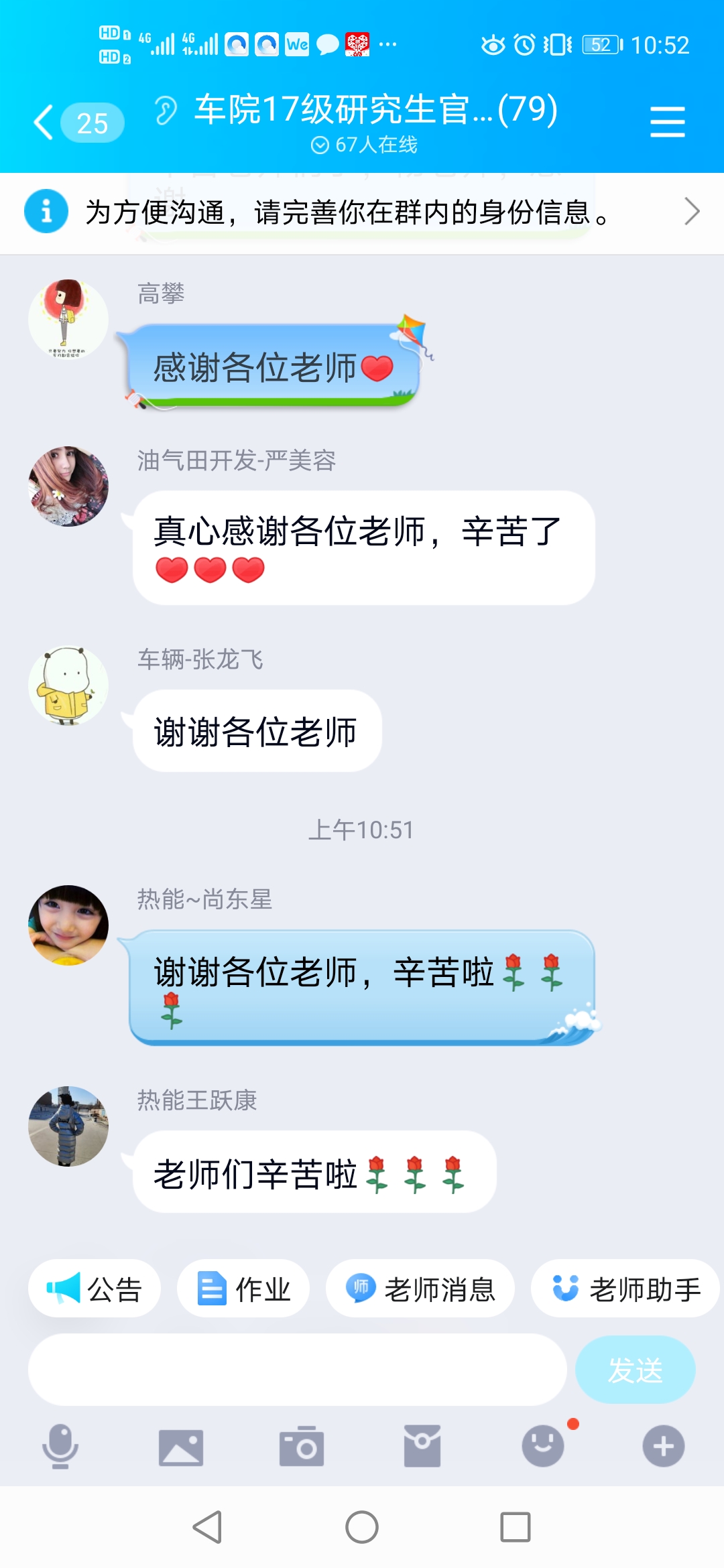Open the 老师助手 assistant

(x=625, y=1289)
